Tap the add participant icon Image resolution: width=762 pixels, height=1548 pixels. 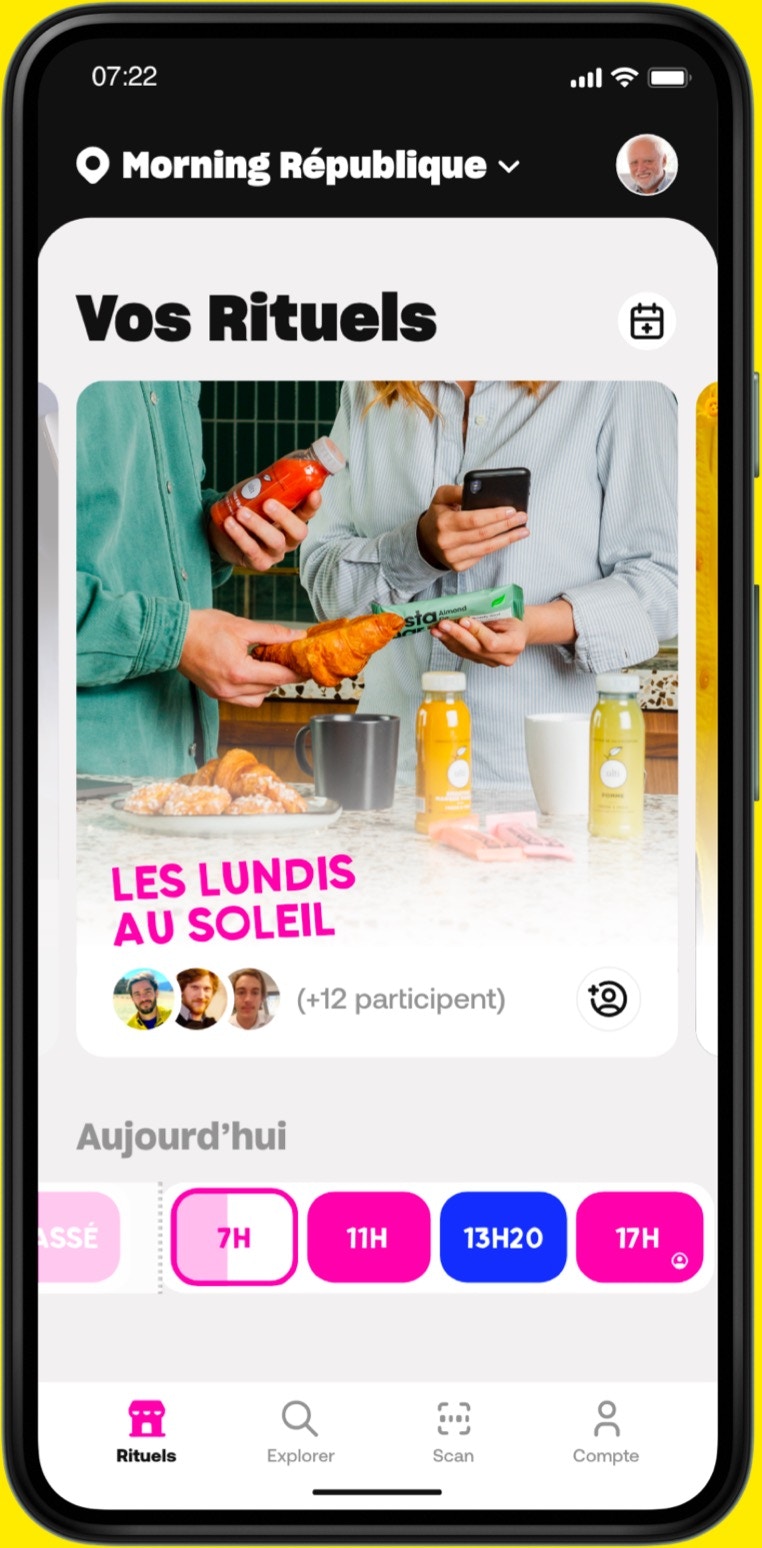click(x=608, y=999)
